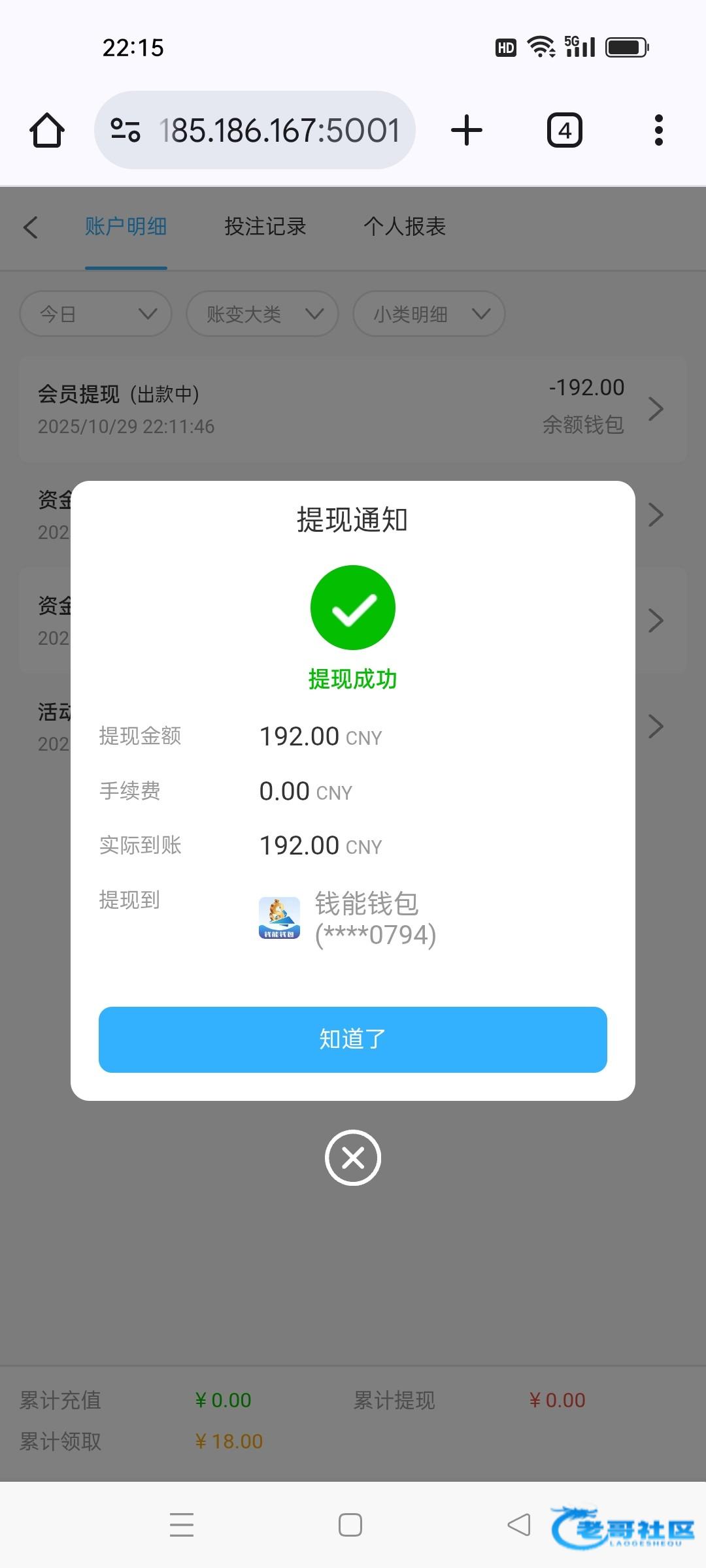This screenshot has width=706, height=1568.
Task: Open the 会员提现 -192.00 record
Action: 352,409
